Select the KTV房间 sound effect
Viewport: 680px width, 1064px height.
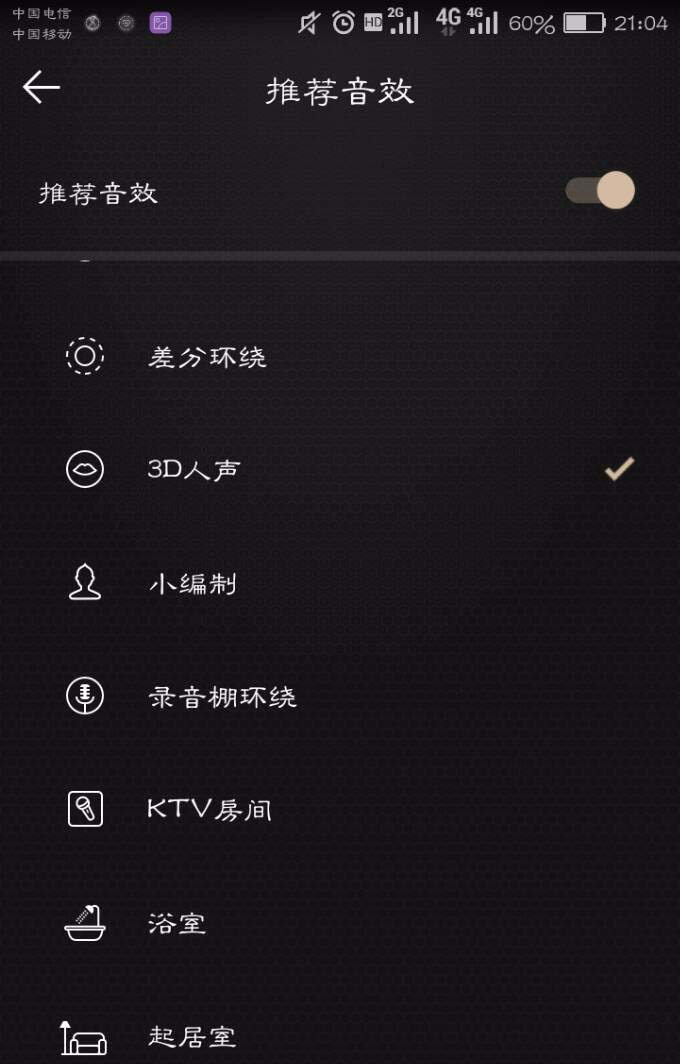(x=209, y=809)
